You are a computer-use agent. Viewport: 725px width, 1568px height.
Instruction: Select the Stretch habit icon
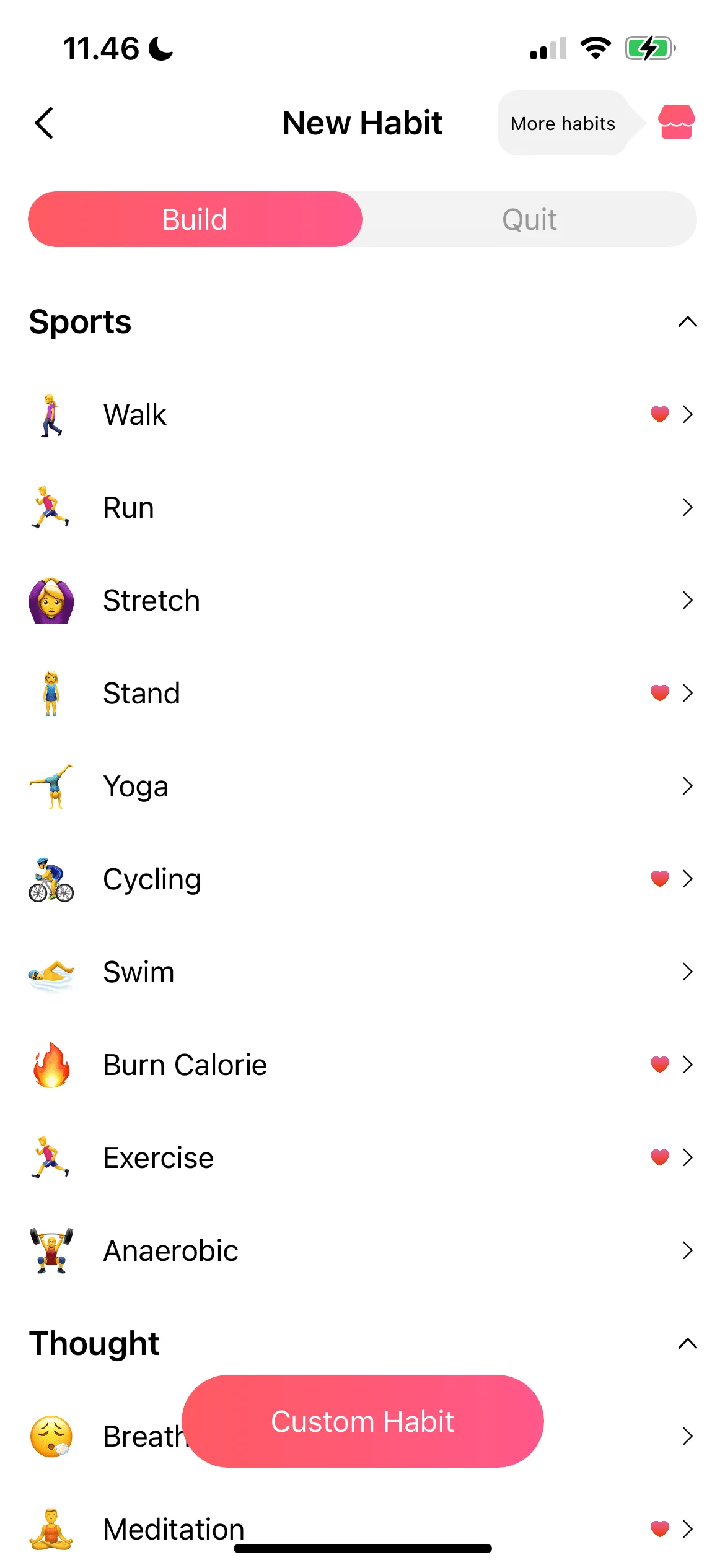pyautogui.click(x=50, y=599)
